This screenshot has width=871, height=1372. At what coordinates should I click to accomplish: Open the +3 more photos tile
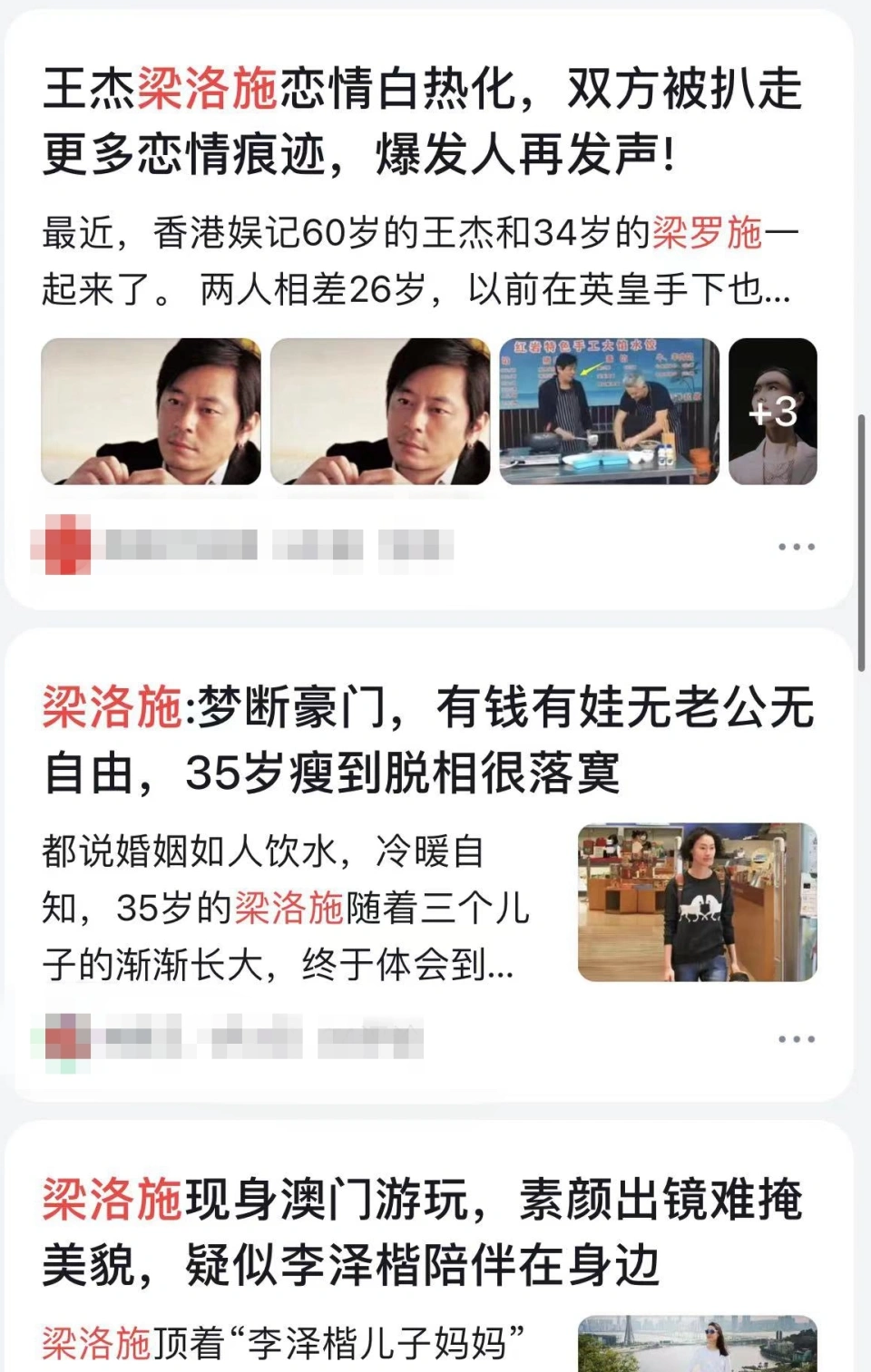773,412
